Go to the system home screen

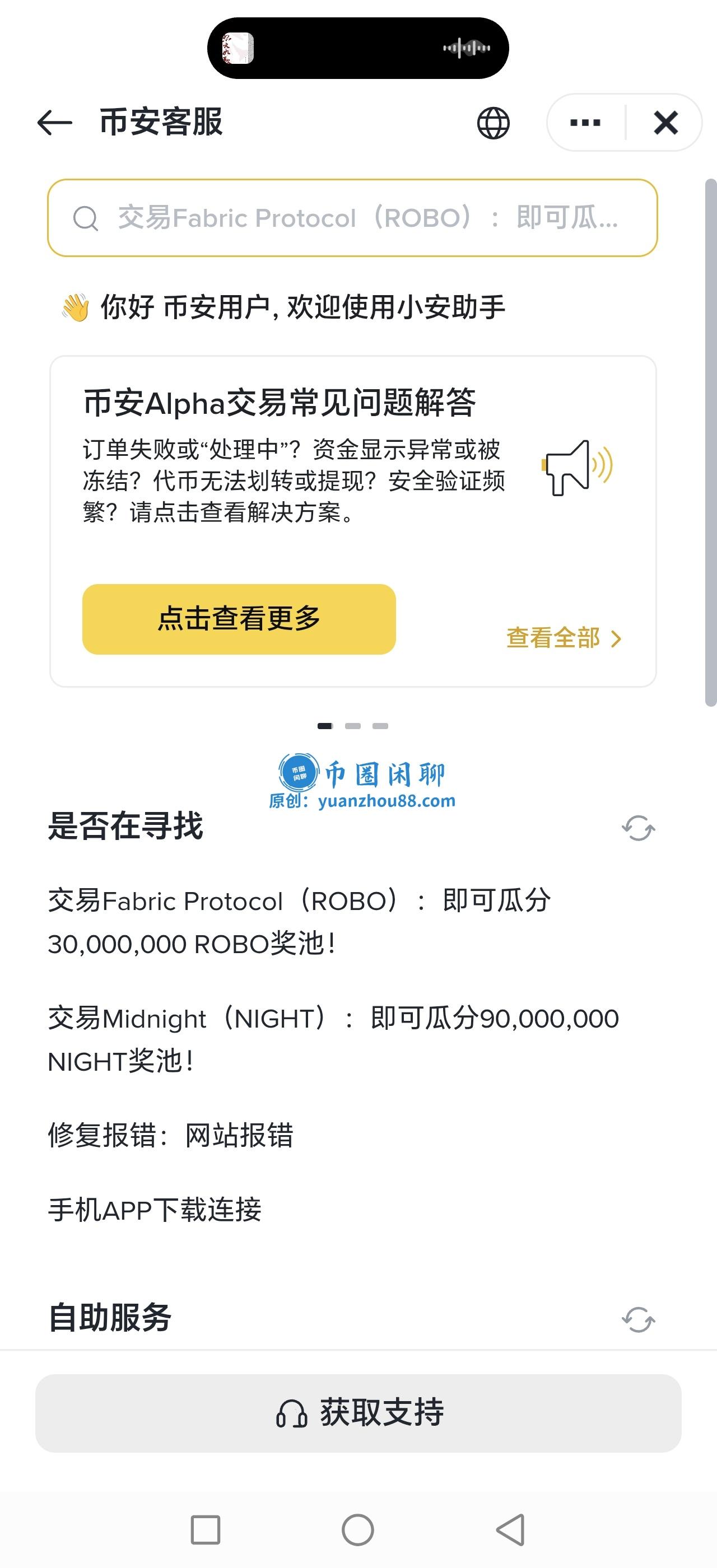pyautogui.click(x=358, y=1529)
